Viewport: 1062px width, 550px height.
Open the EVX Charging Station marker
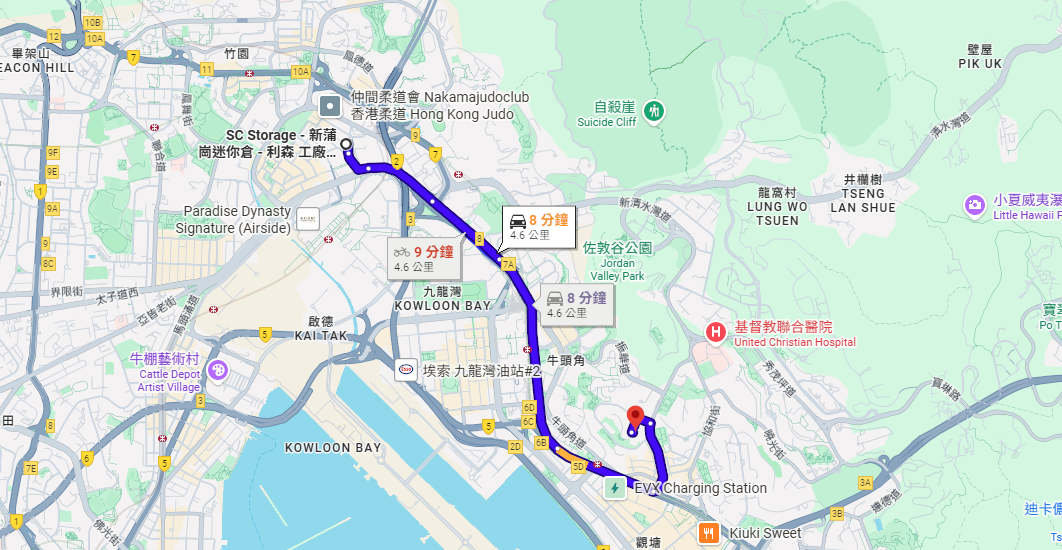pyautogui.click(x=613, y=489)
